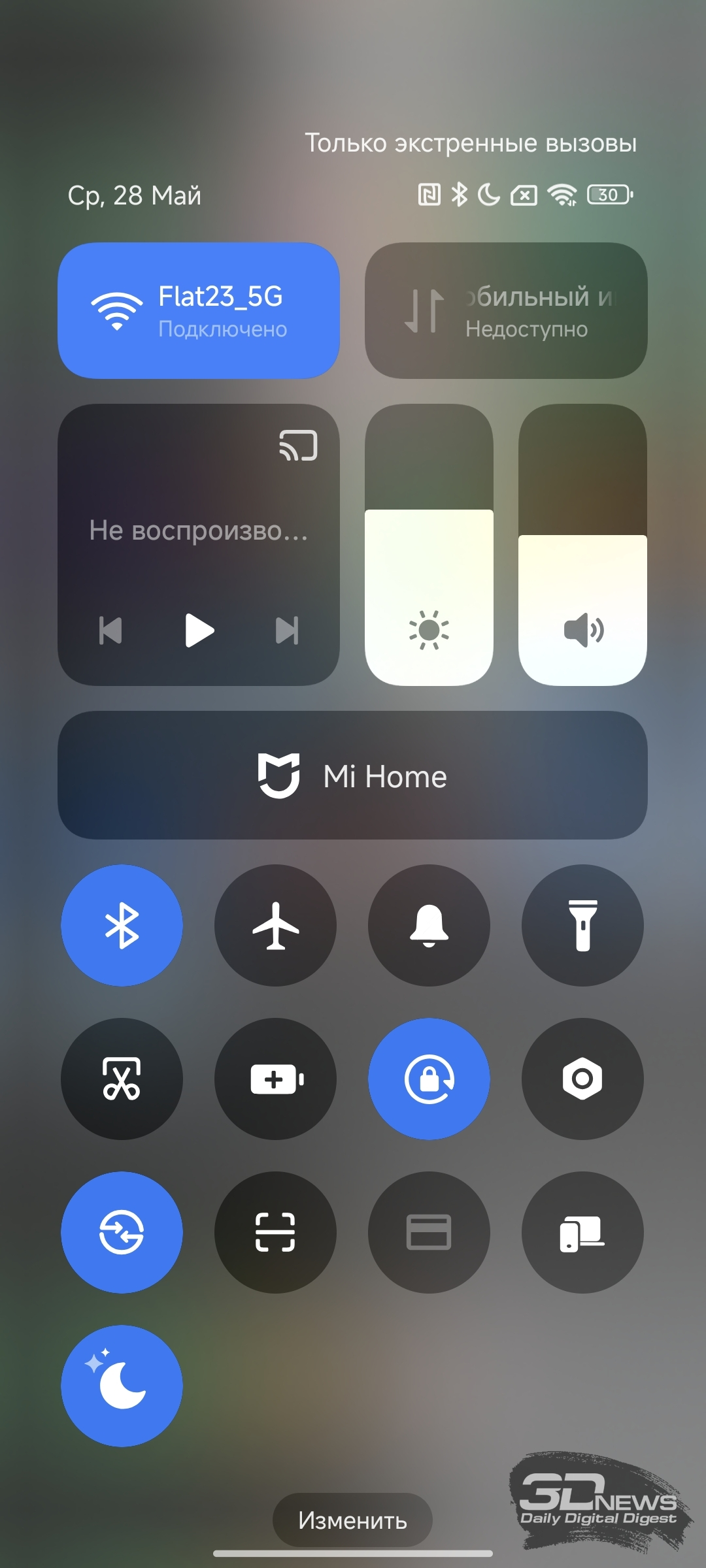
Task: Toggle the bell sound mode
Action: tap(429, 925)
